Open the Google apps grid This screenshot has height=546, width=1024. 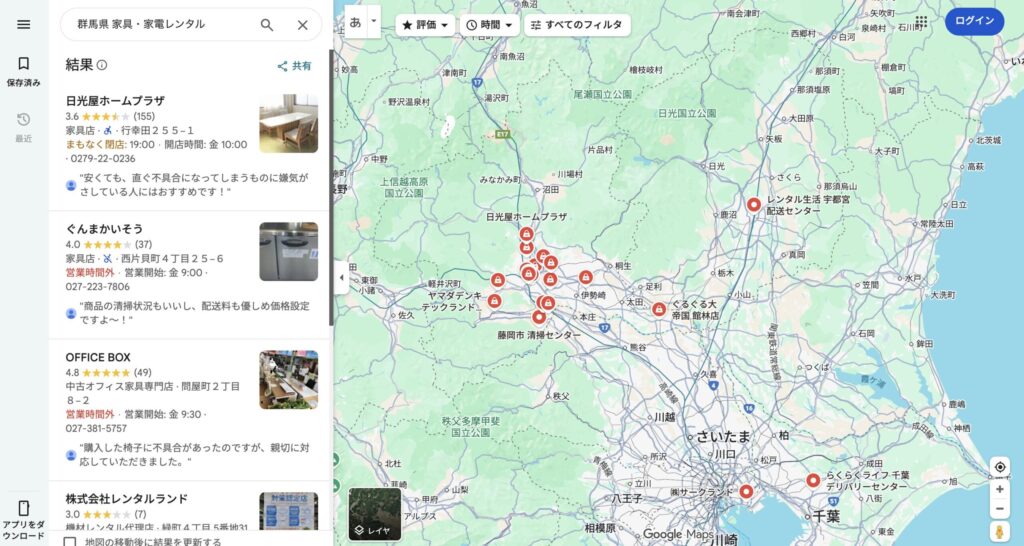coord(921,21)
